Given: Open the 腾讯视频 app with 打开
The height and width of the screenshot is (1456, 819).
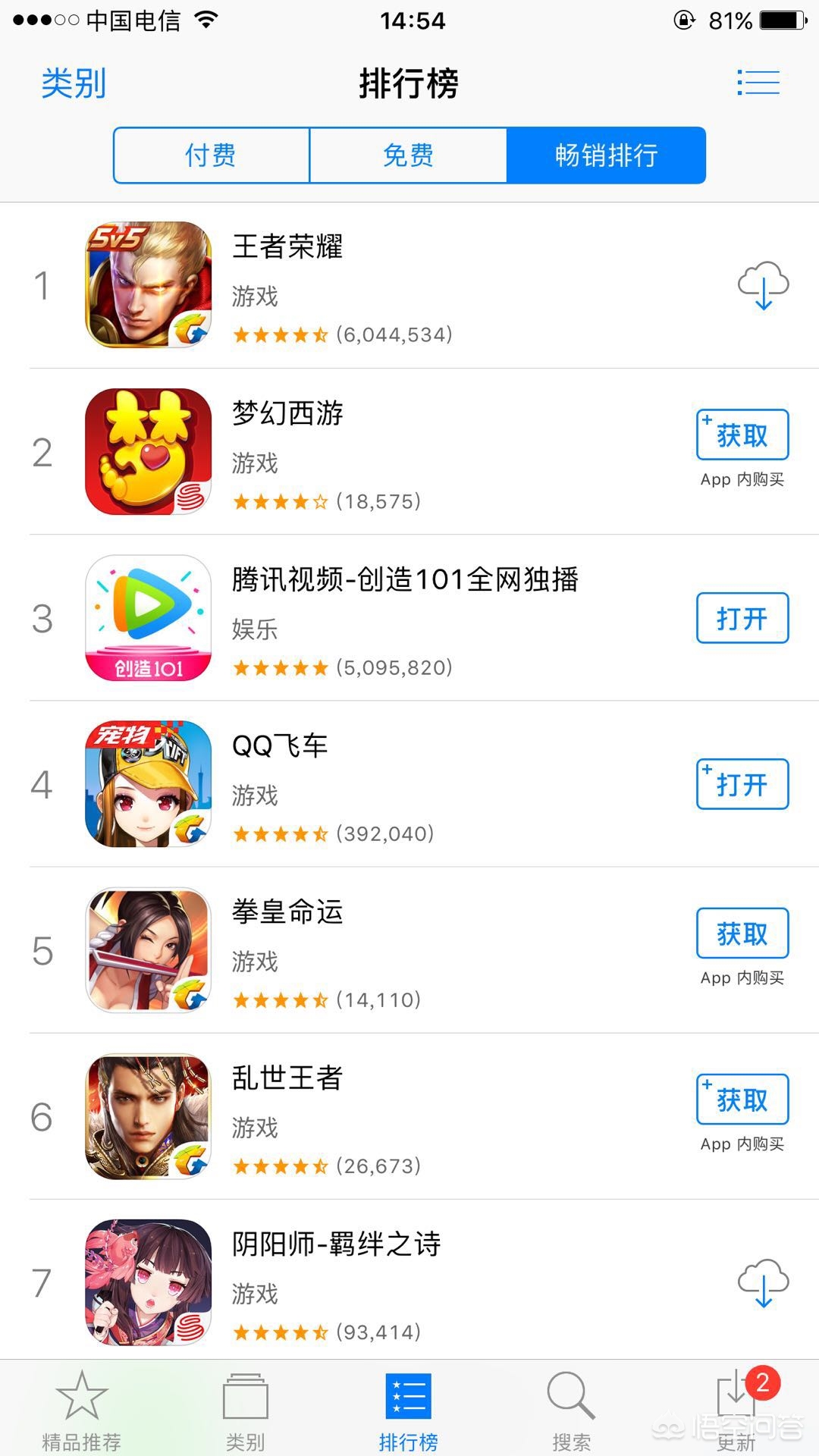Looking at the screenshot, I should coord(742,618).
